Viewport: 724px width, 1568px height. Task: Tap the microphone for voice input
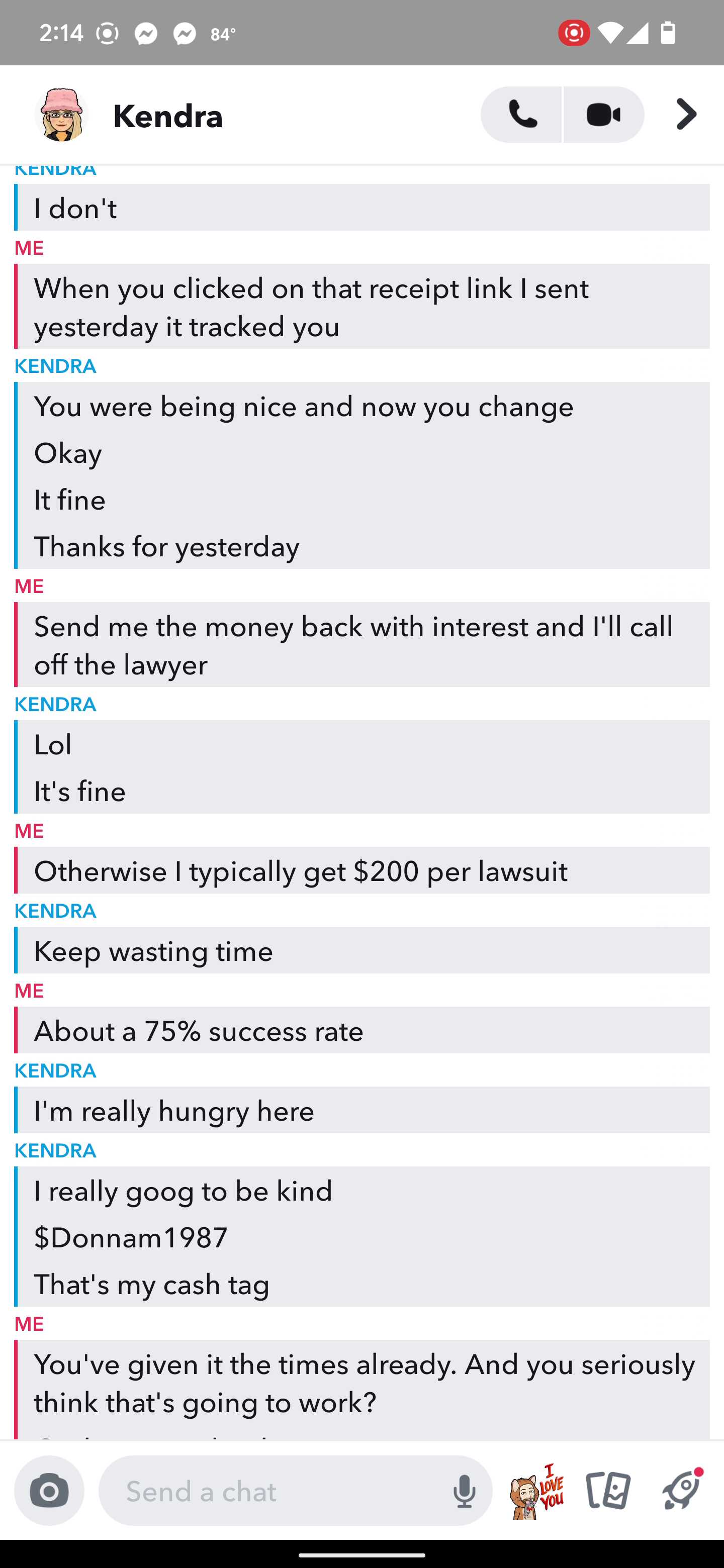[x=464, y=1491]
